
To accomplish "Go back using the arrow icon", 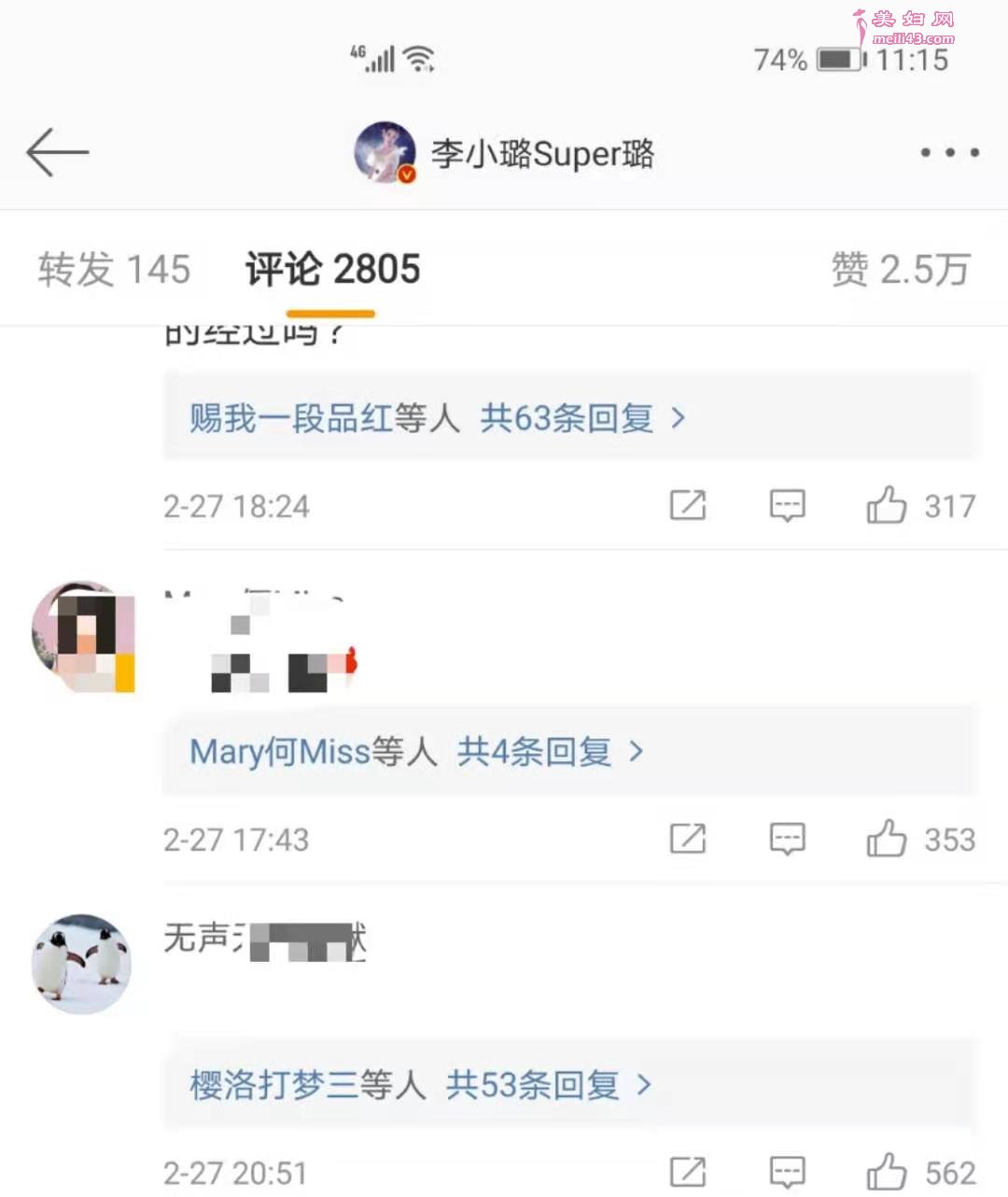I will pyautogui.click(x=58, y=152).
